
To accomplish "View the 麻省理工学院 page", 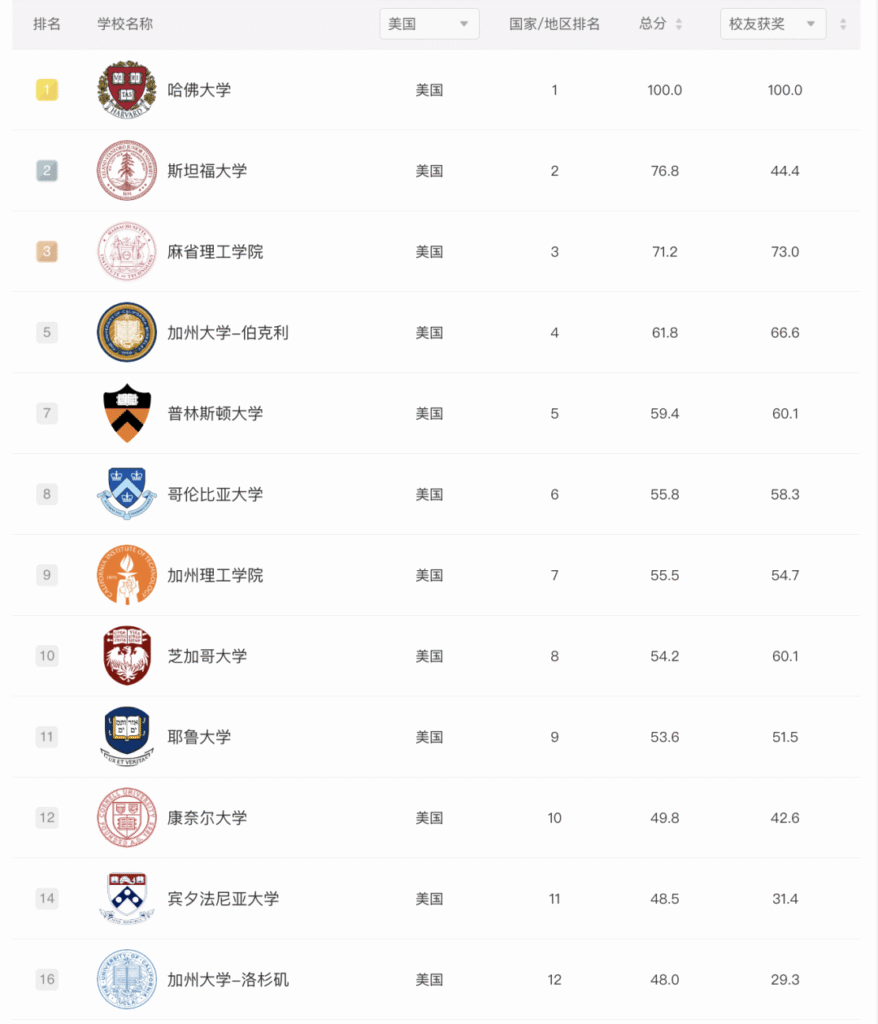I will click(215, 252).
